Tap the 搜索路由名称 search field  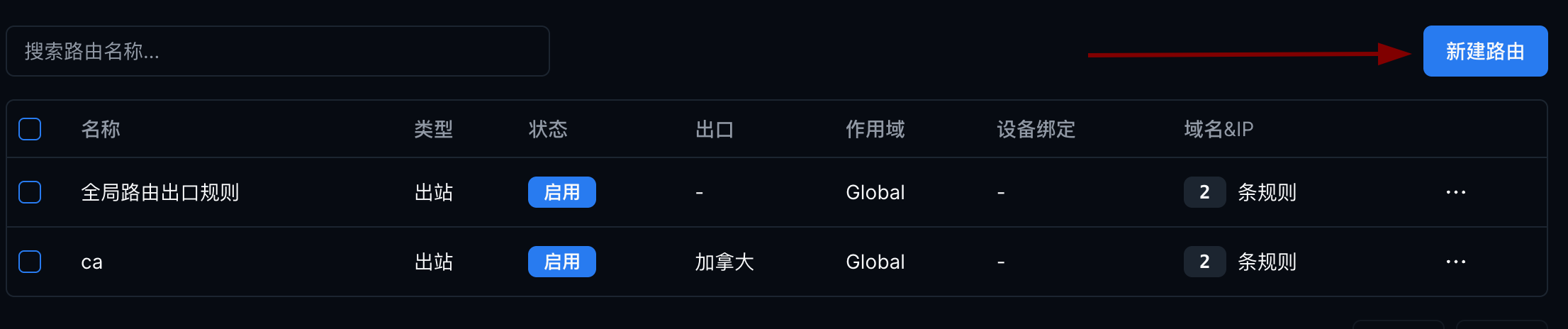point(278,51)
